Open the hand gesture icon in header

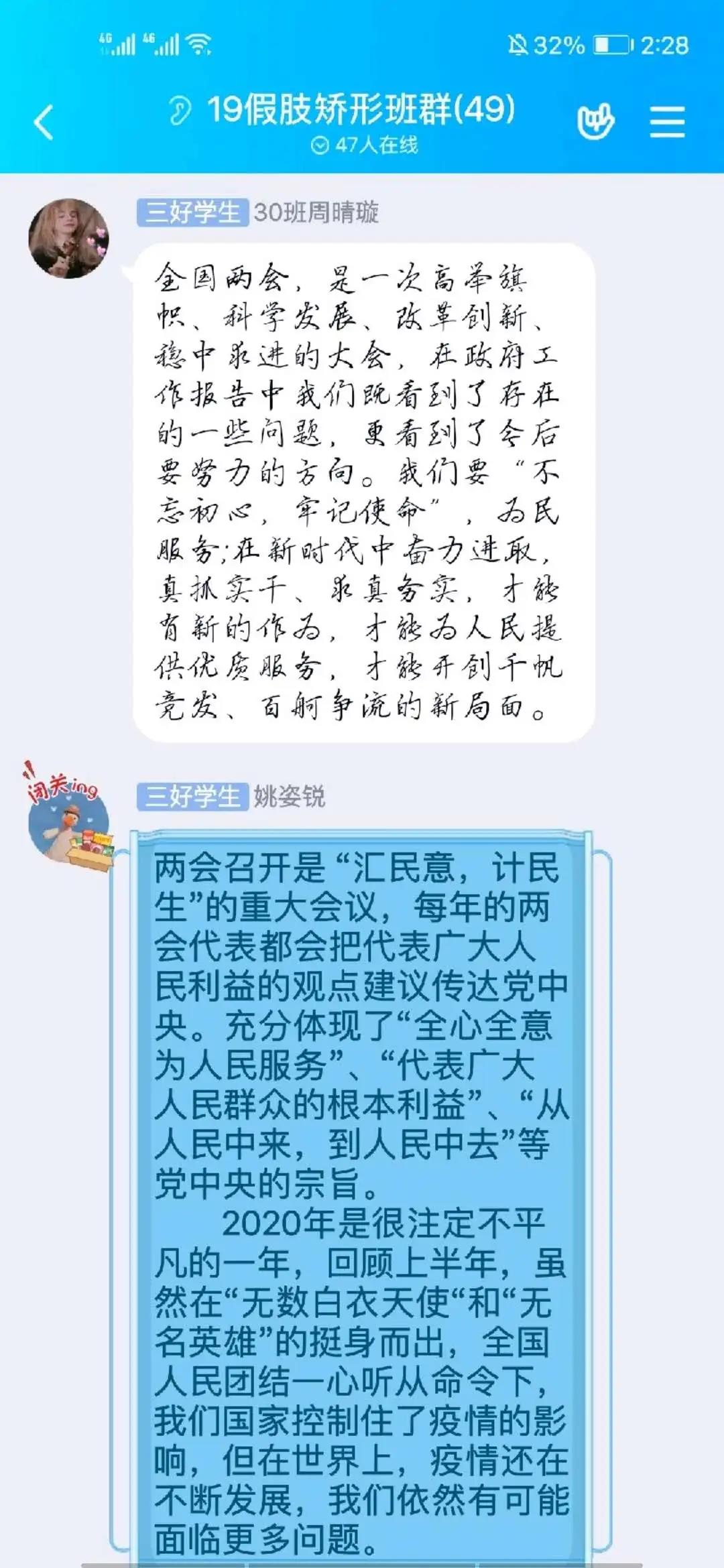coord(596,121)
